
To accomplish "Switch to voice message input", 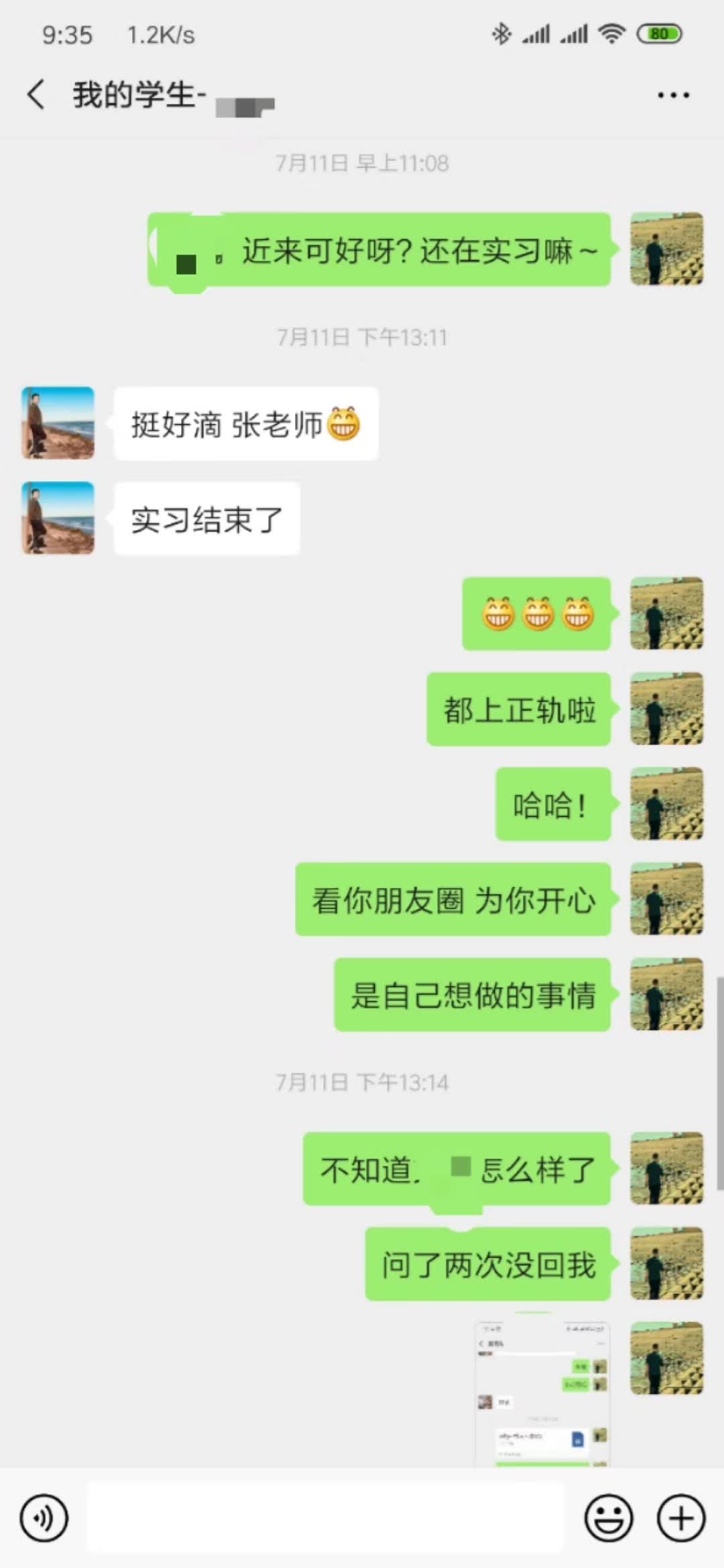I will click(x=44, y=1518).
